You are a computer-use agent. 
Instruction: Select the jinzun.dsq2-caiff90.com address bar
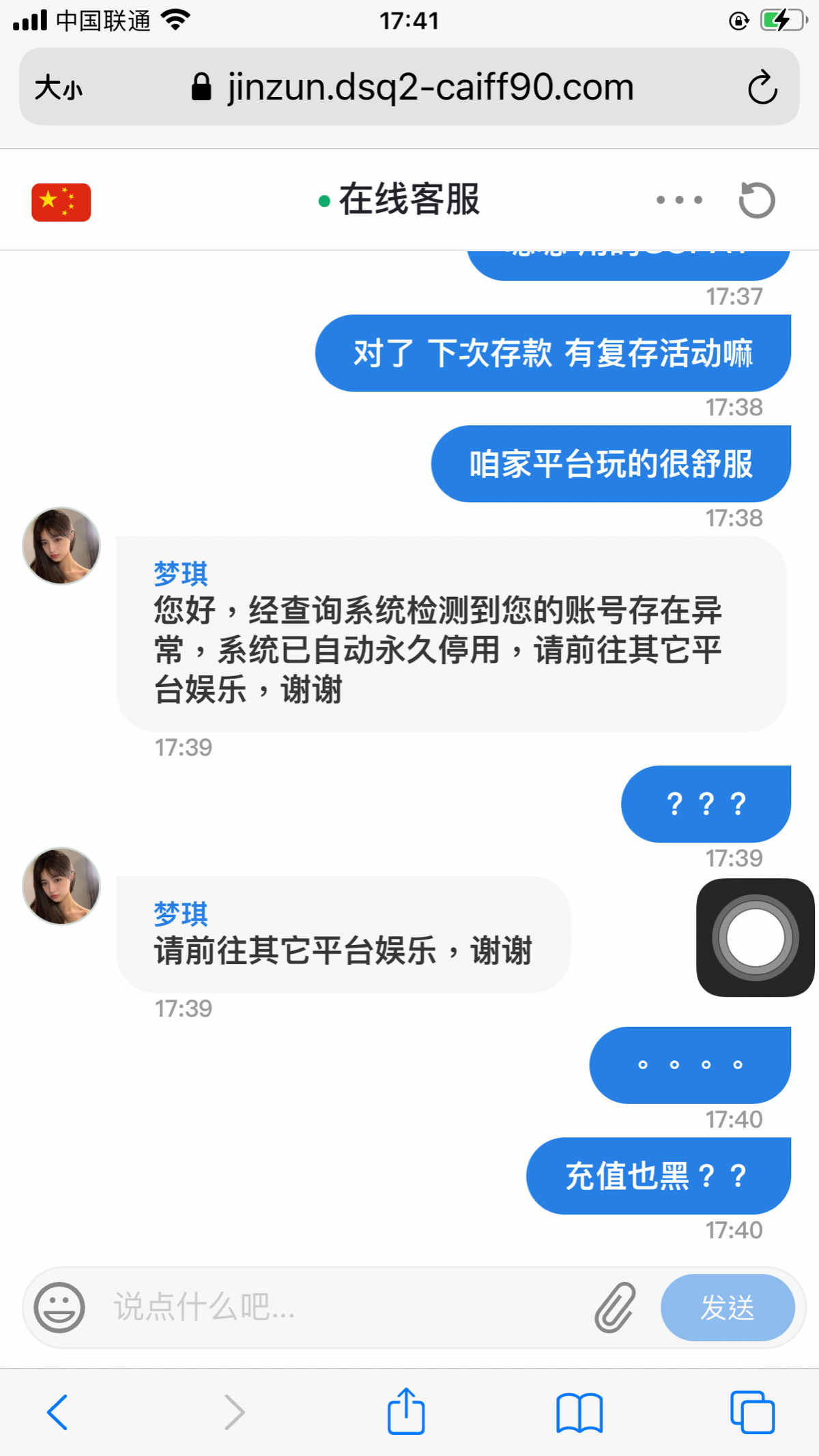[430, 87]
